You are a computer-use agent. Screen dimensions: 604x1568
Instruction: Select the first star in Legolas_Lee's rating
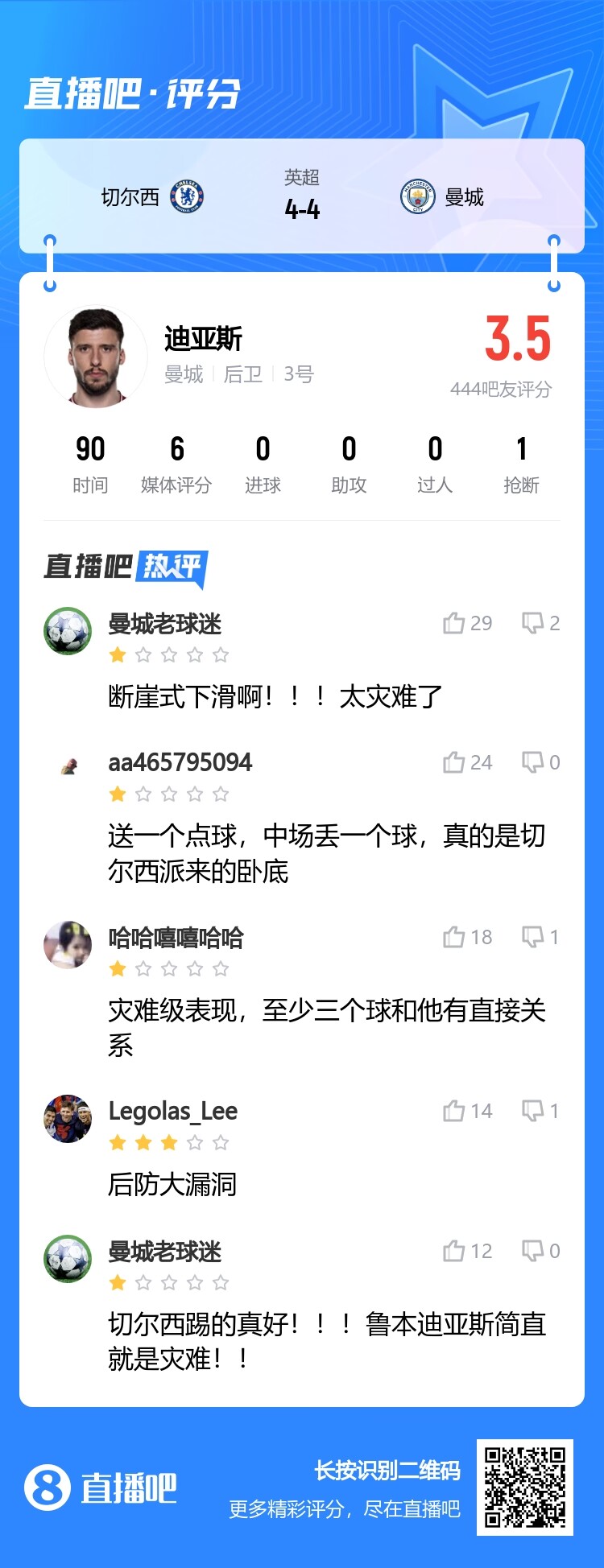point(118,1141)
